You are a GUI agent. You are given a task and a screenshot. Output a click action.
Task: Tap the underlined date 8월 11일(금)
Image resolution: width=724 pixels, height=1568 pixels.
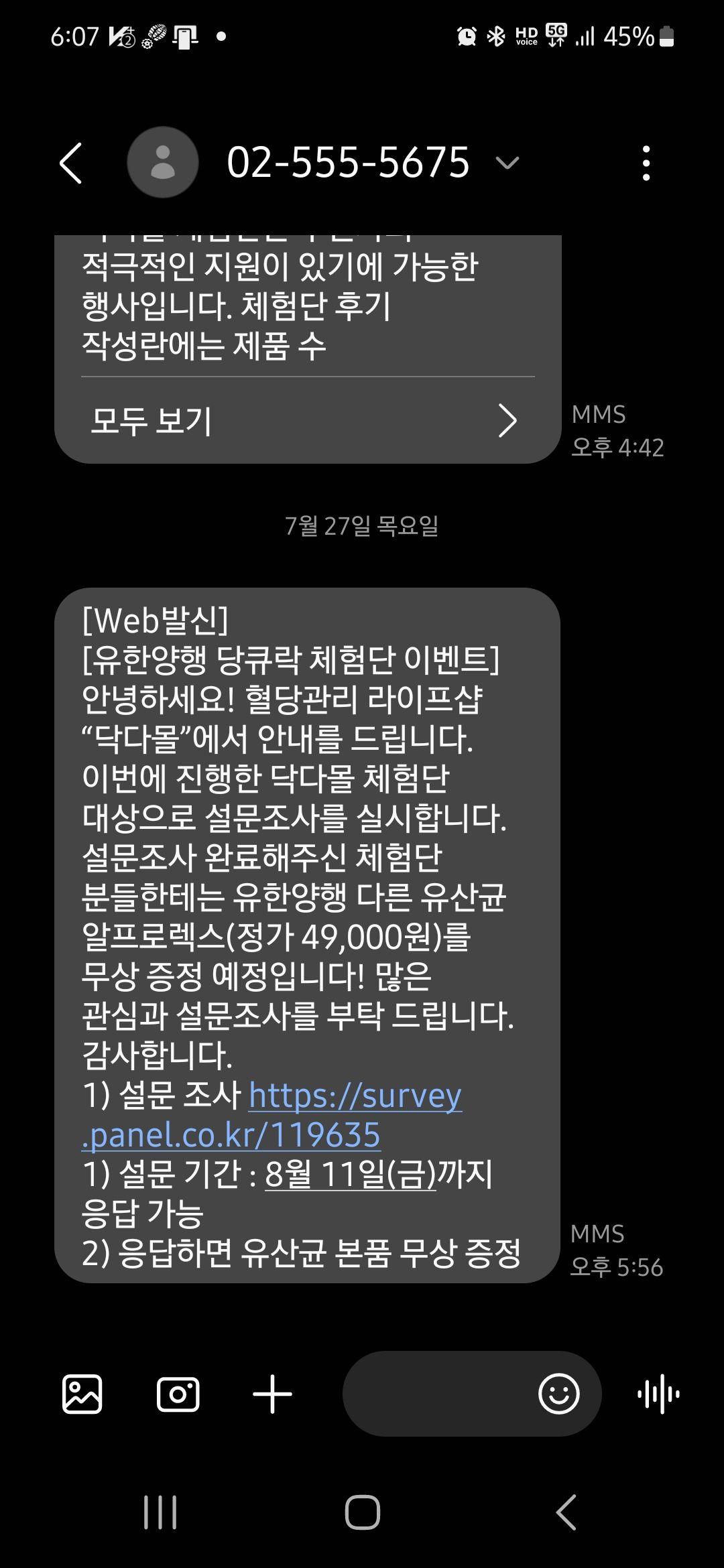point(350,1175)
